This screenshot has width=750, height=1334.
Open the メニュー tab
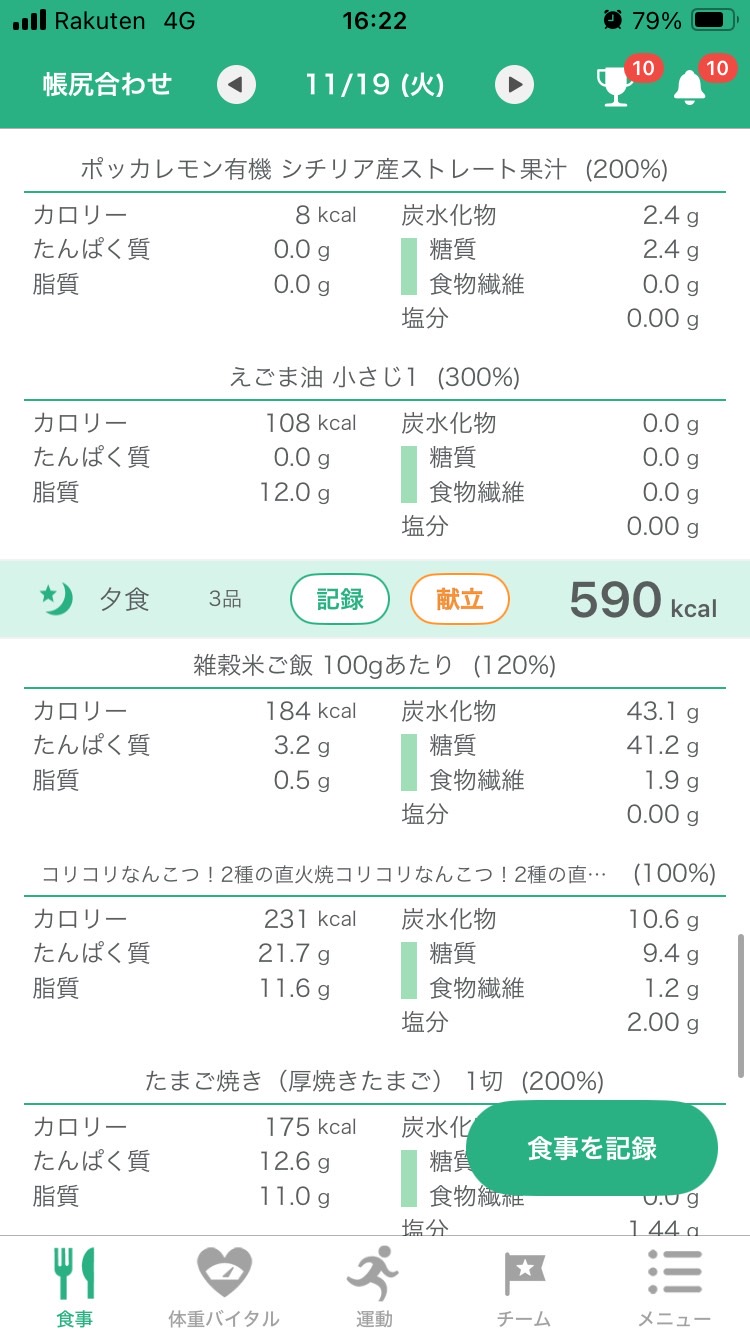(x=674, y=1286)
